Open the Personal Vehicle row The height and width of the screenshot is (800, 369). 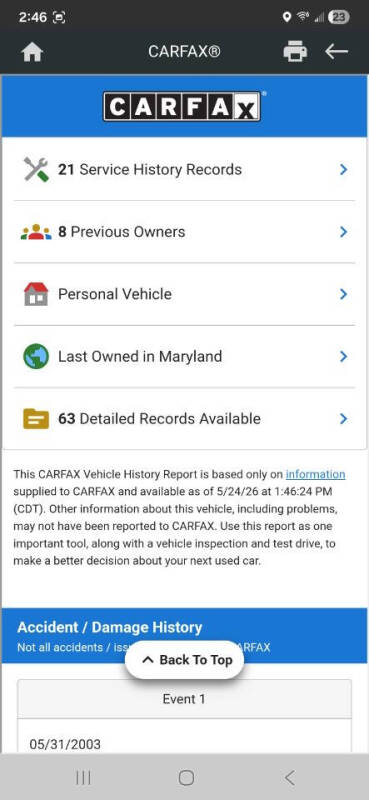point(184,294)
